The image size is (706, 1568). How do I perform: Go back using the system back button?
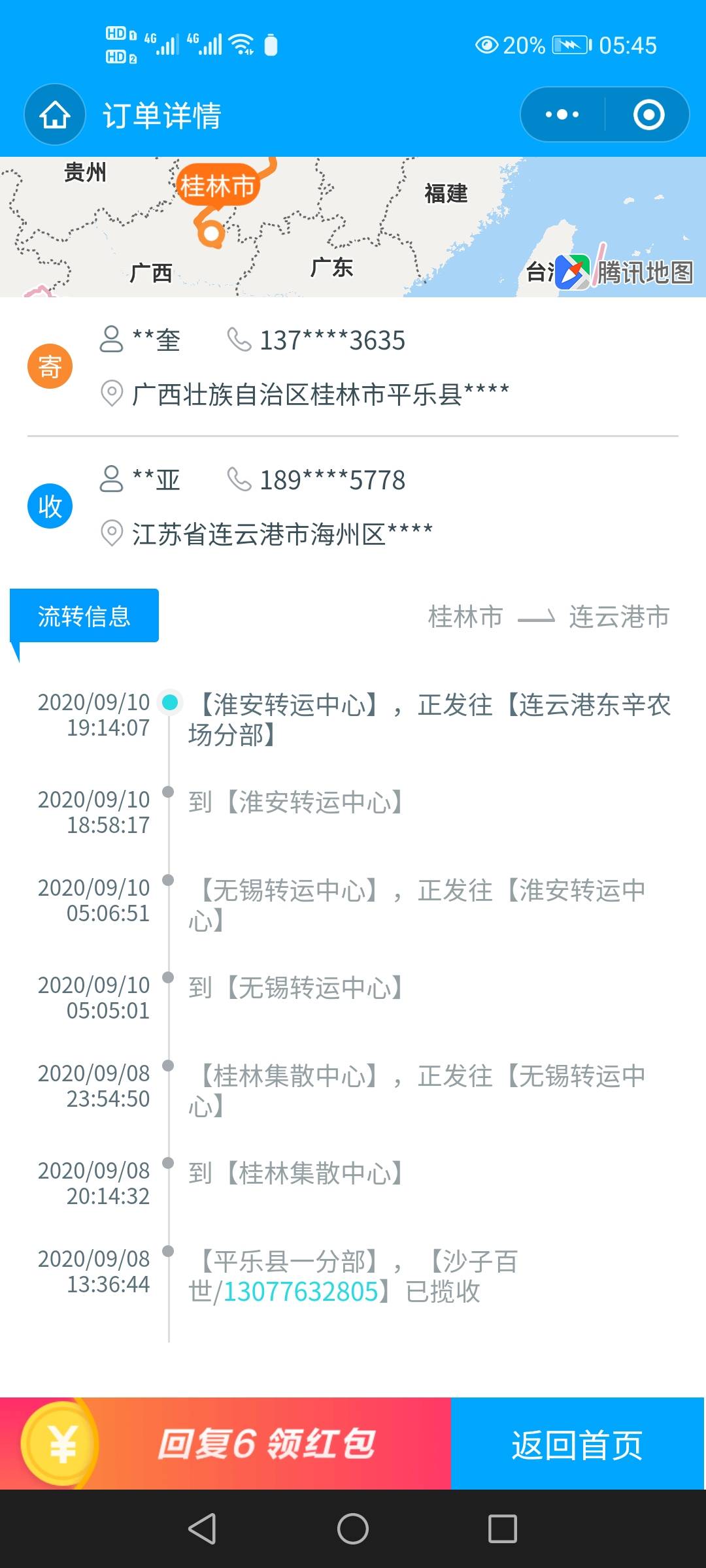(202, 1529)
